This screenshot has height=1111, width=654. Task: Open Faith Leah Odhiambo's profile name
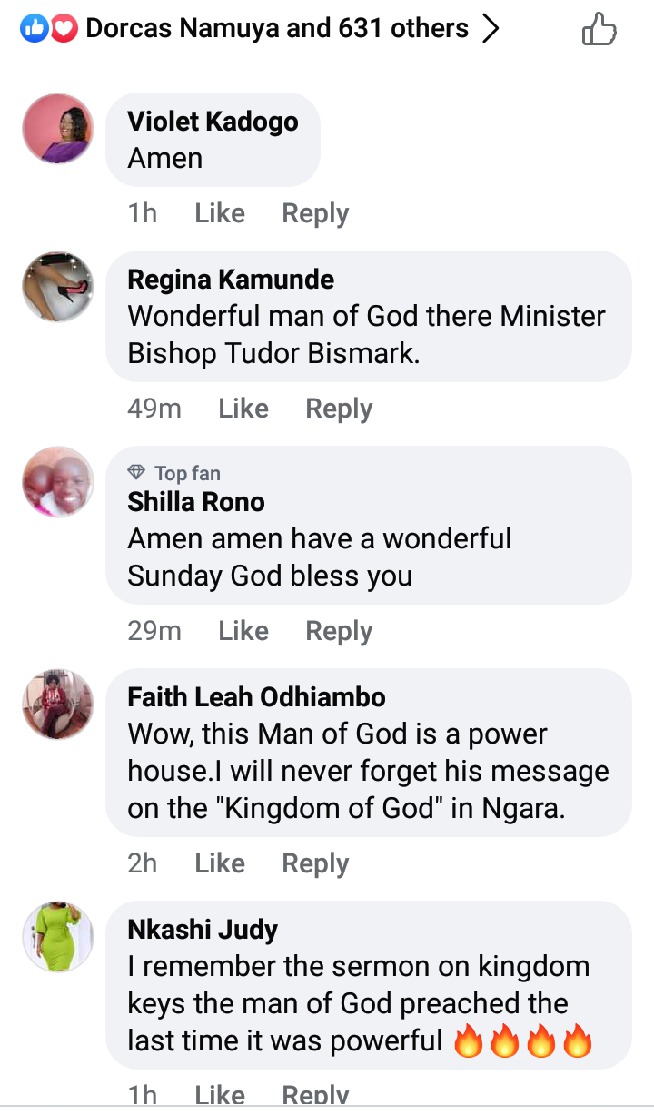point(256,697)
